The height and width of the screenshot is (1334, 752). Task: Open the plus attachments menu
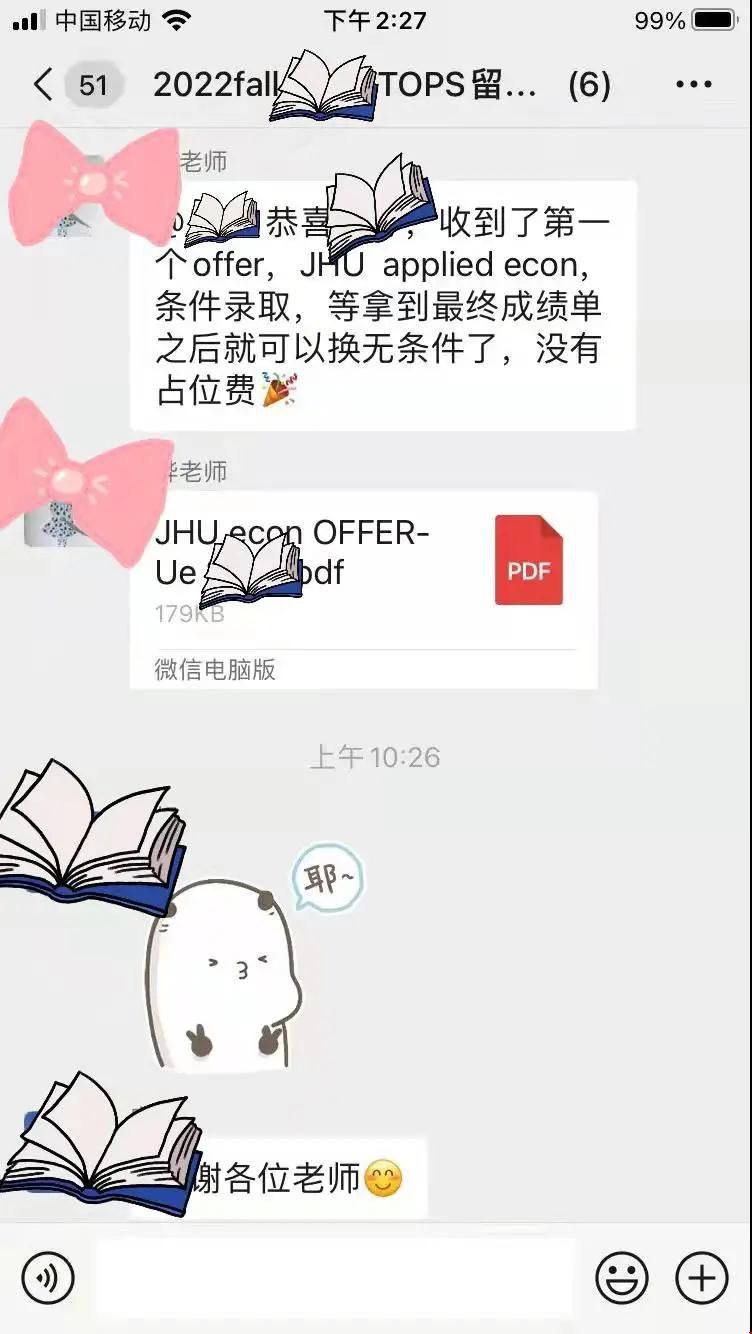coord(702,1277)
